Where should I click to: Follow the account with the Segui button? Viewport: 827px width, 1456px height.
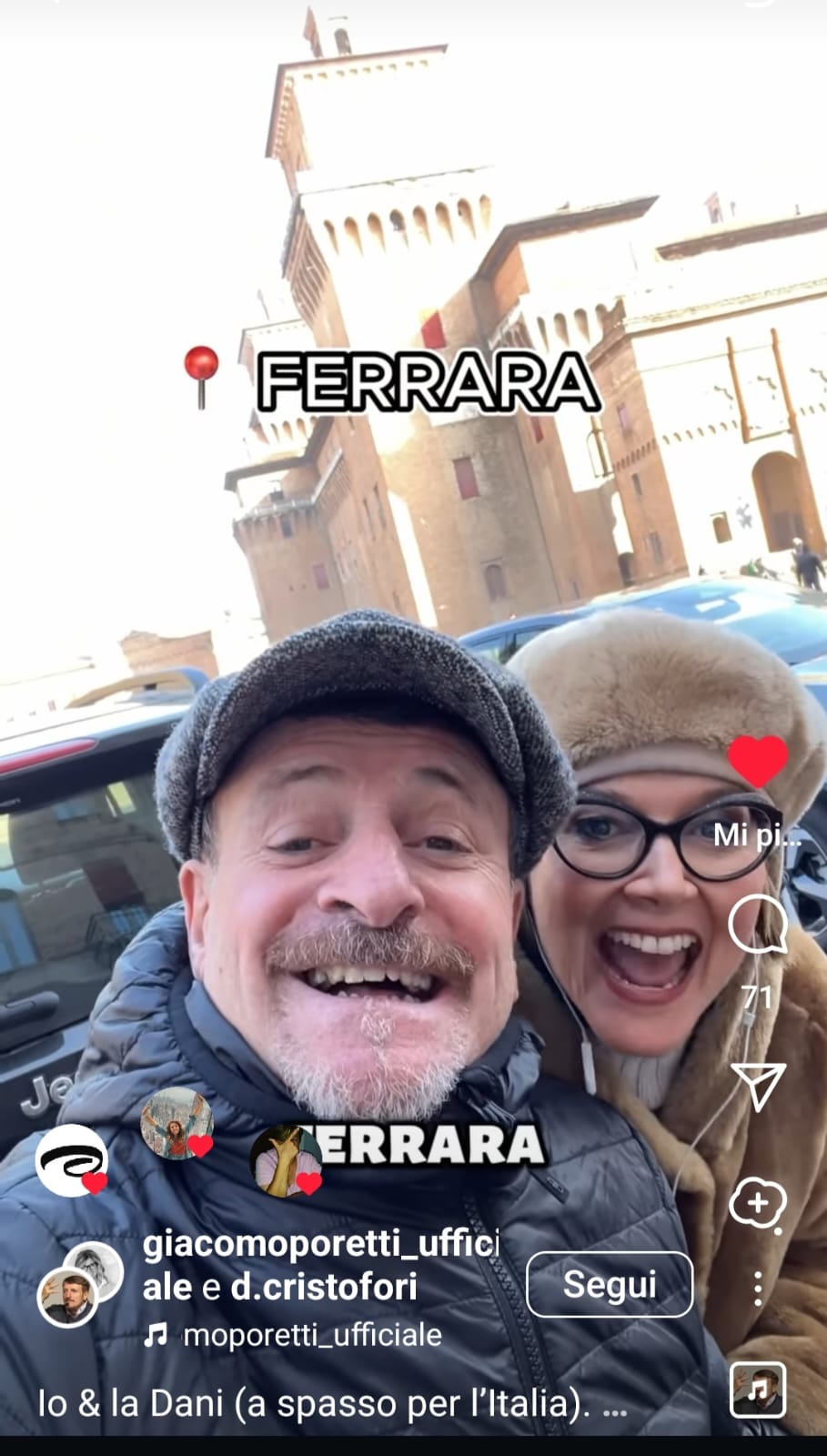point(610,1284)
